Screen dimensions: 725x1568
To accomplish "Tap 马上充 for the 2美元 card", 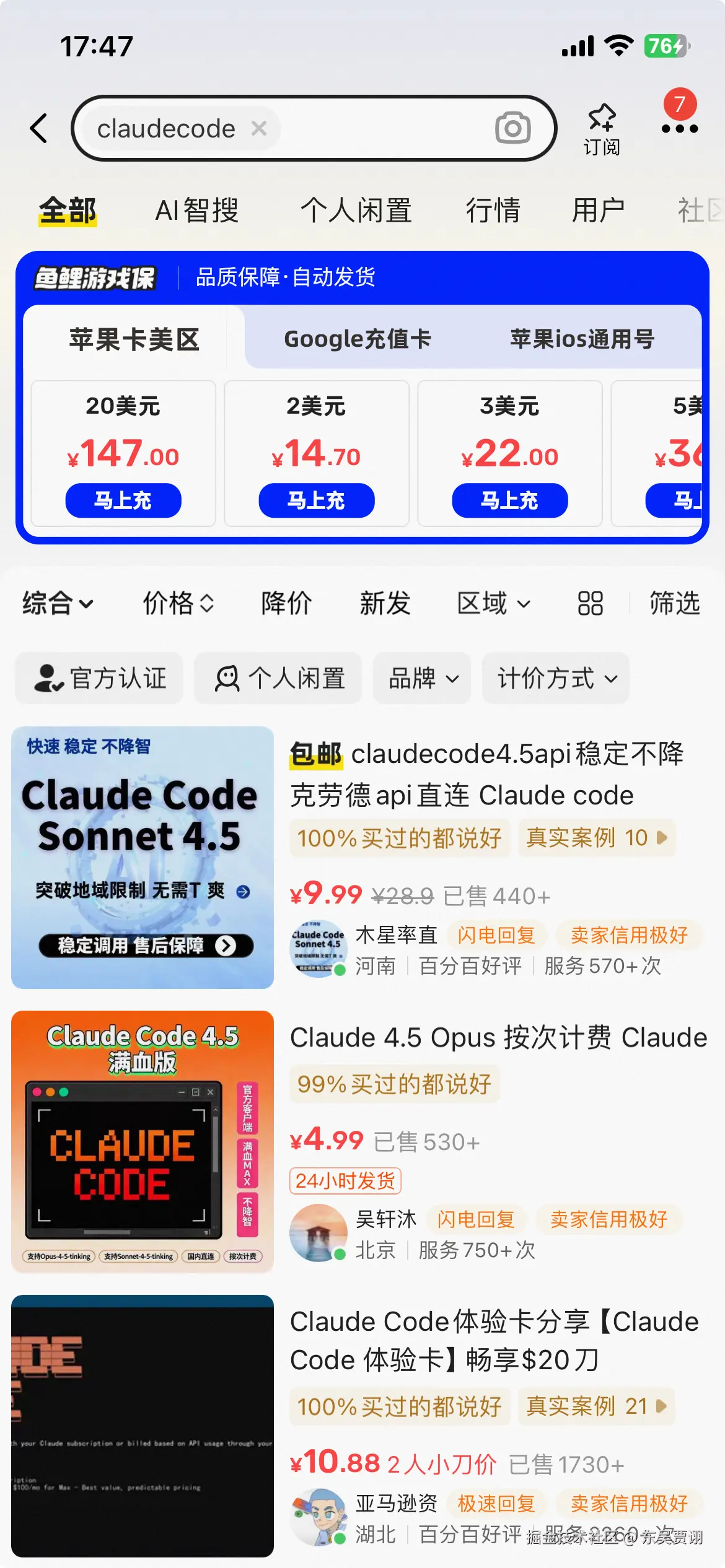I will pyautogui.click(x=317, y=500).
